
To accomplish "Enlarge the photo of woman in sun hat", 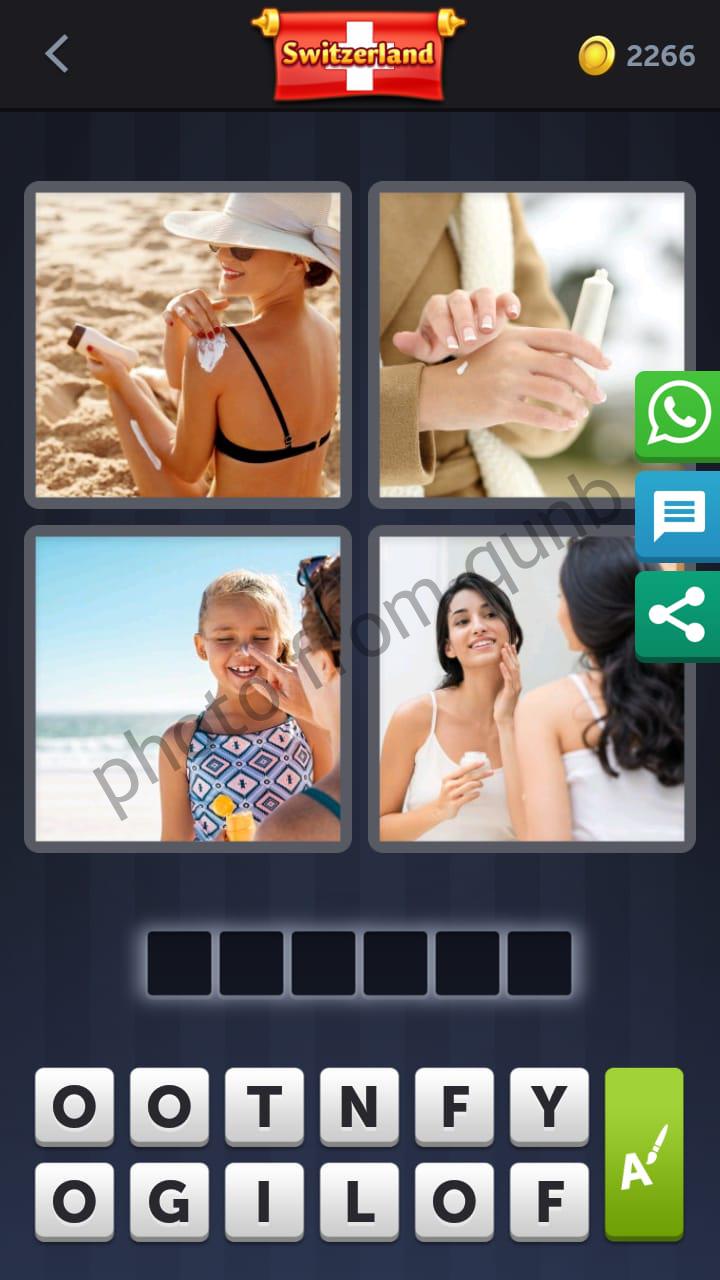I will pyautogui.click(x=188, y=345).
